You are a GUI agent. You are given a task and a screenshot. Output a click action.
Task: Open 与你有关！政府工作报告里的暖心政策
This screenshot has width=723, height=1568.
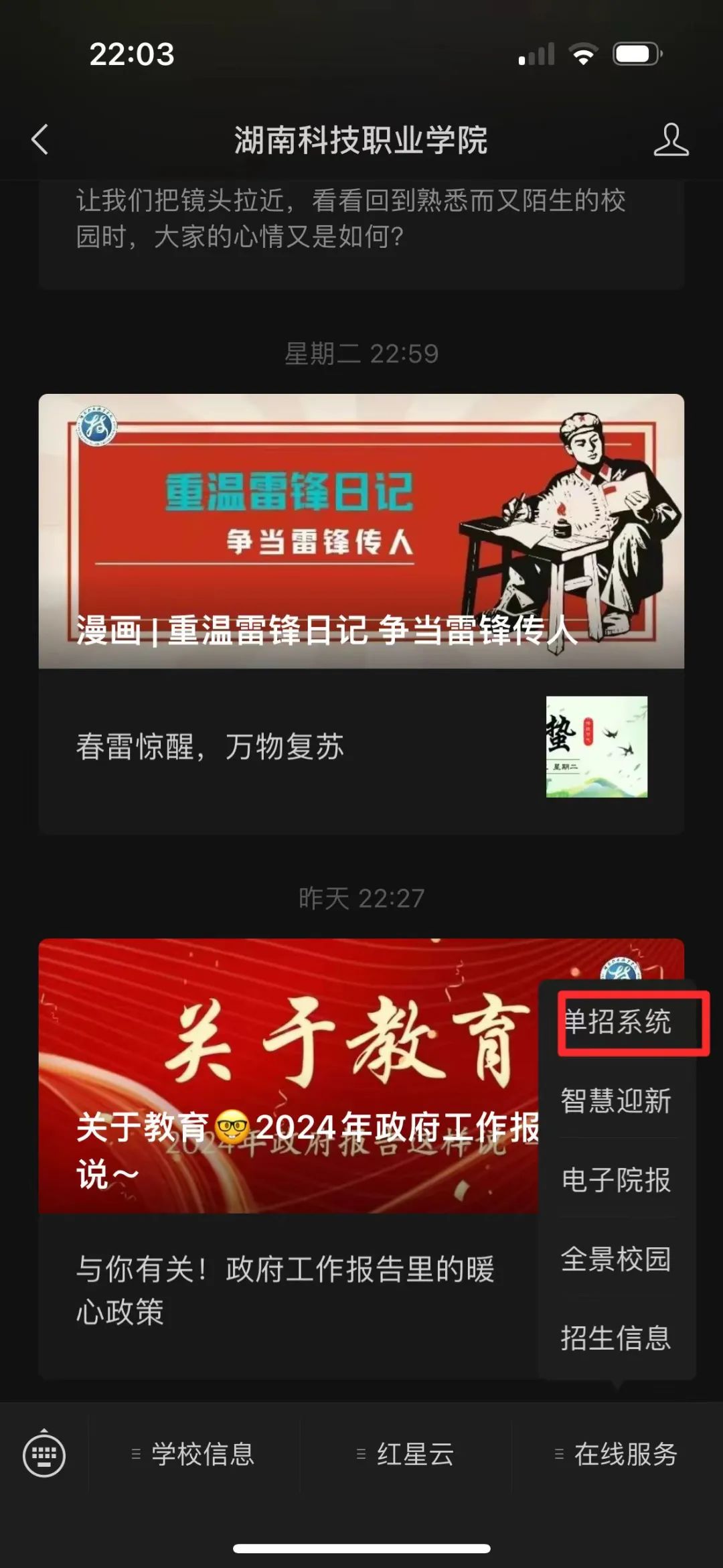coord(285,1289)
